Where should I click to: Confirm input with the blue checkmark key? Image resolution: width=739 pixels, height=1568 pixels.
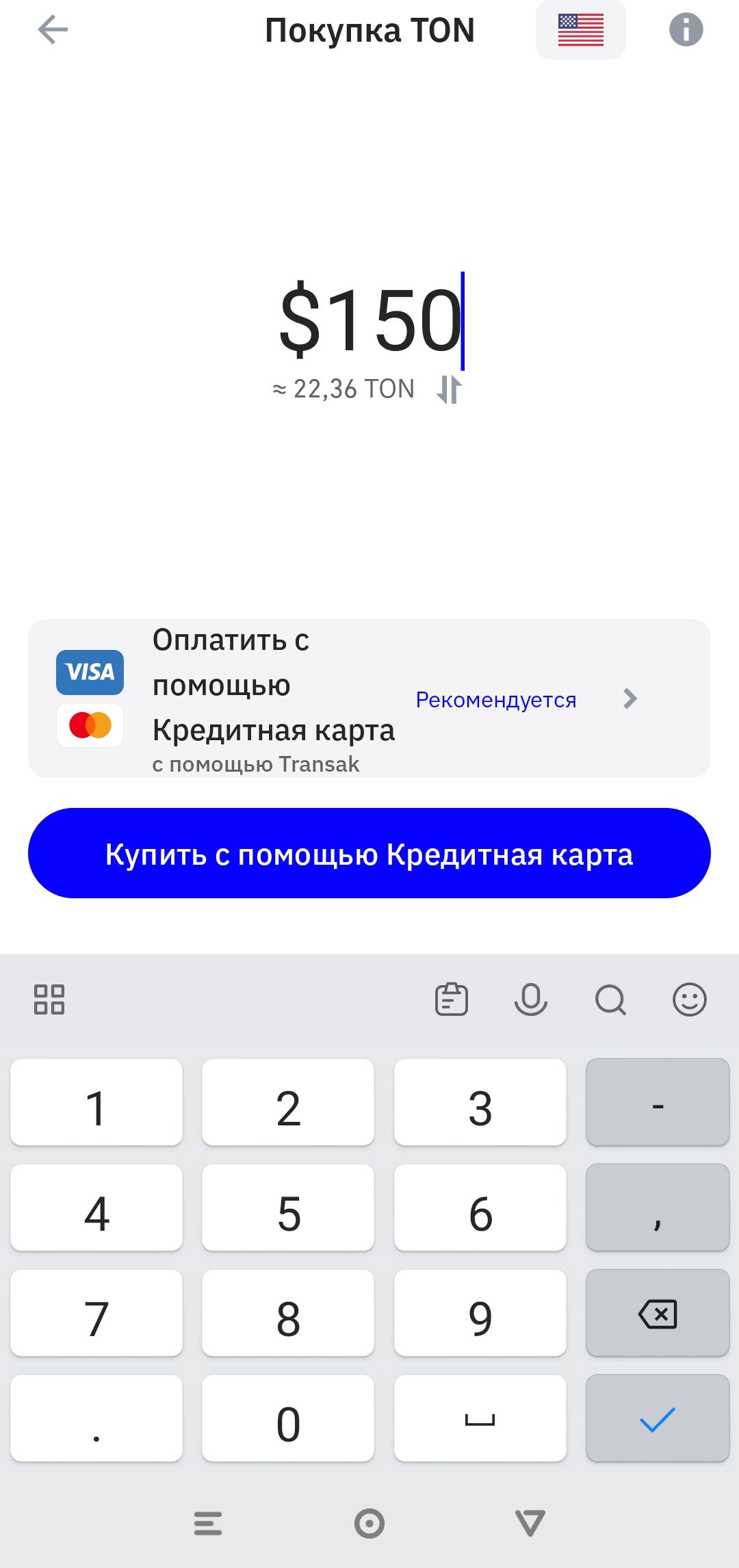point(656,1418)
